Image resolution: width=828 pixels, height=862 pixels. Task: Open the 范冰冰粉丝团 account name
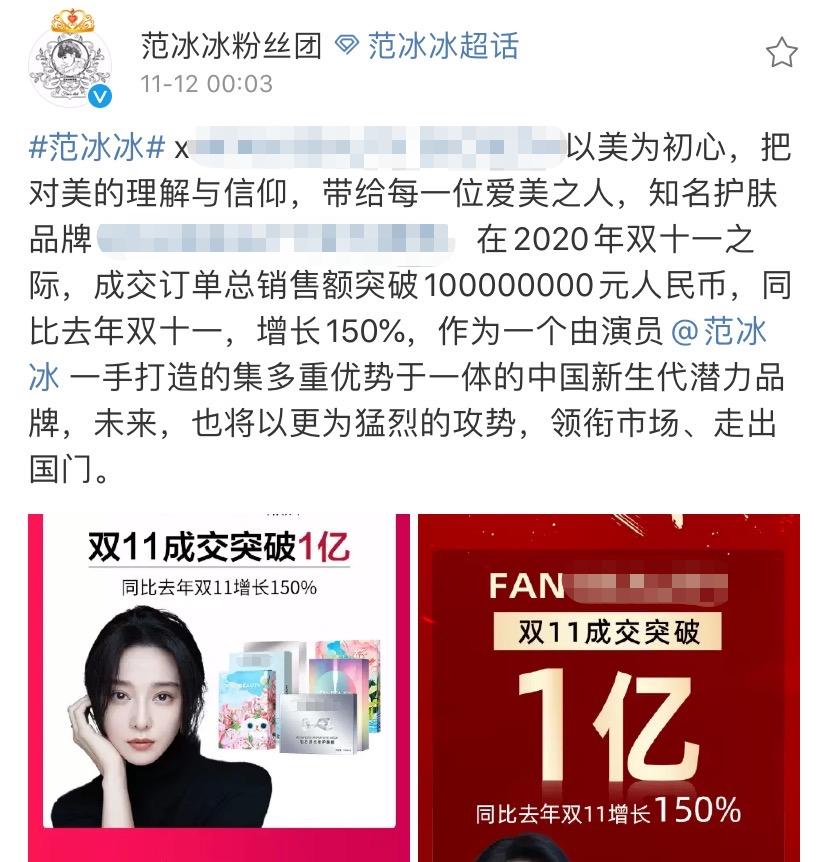[231, 45]
